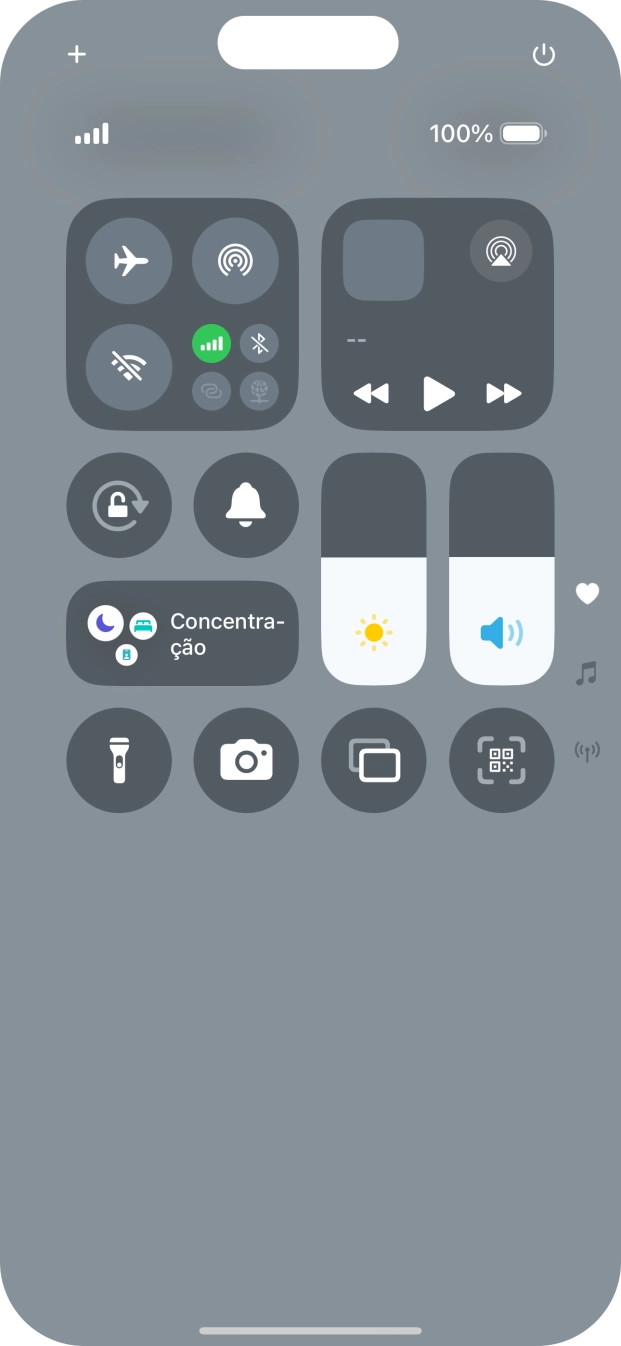Turn on Bluetooth

259,344
